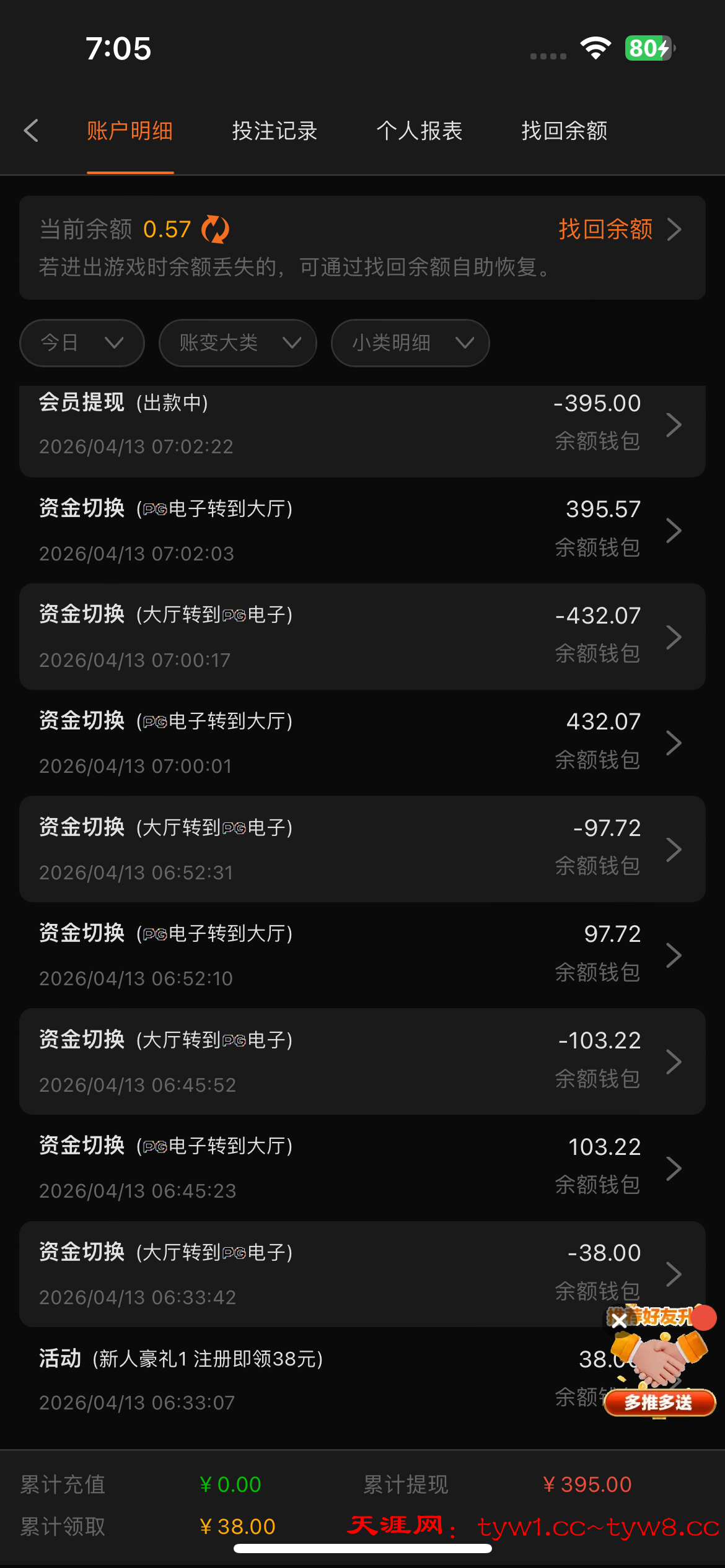Screen dimensions: 725x1568
Task: Open the 103.22 transfer record
Action: point(362,1168)
